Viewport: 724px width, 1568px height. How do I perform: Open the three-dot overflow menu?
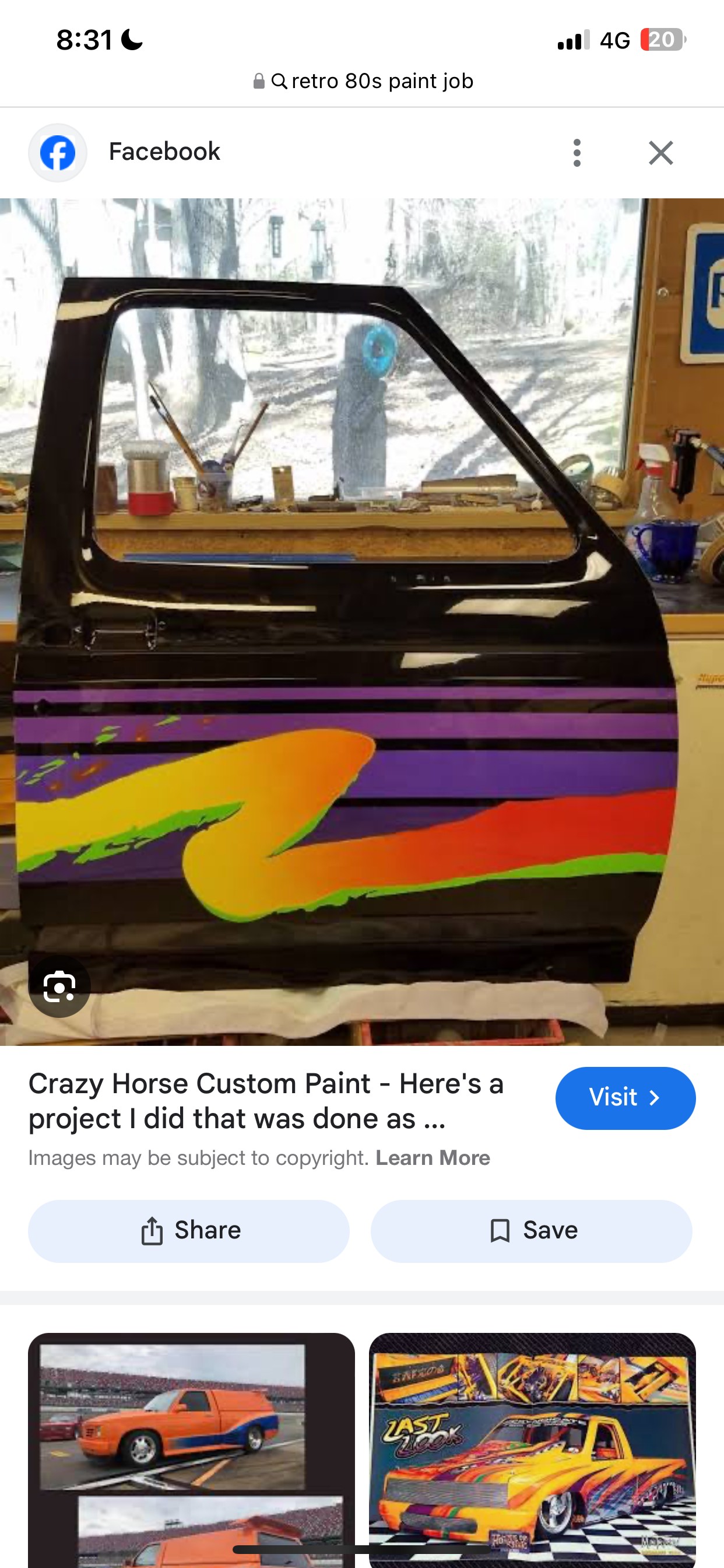(577, 152)
